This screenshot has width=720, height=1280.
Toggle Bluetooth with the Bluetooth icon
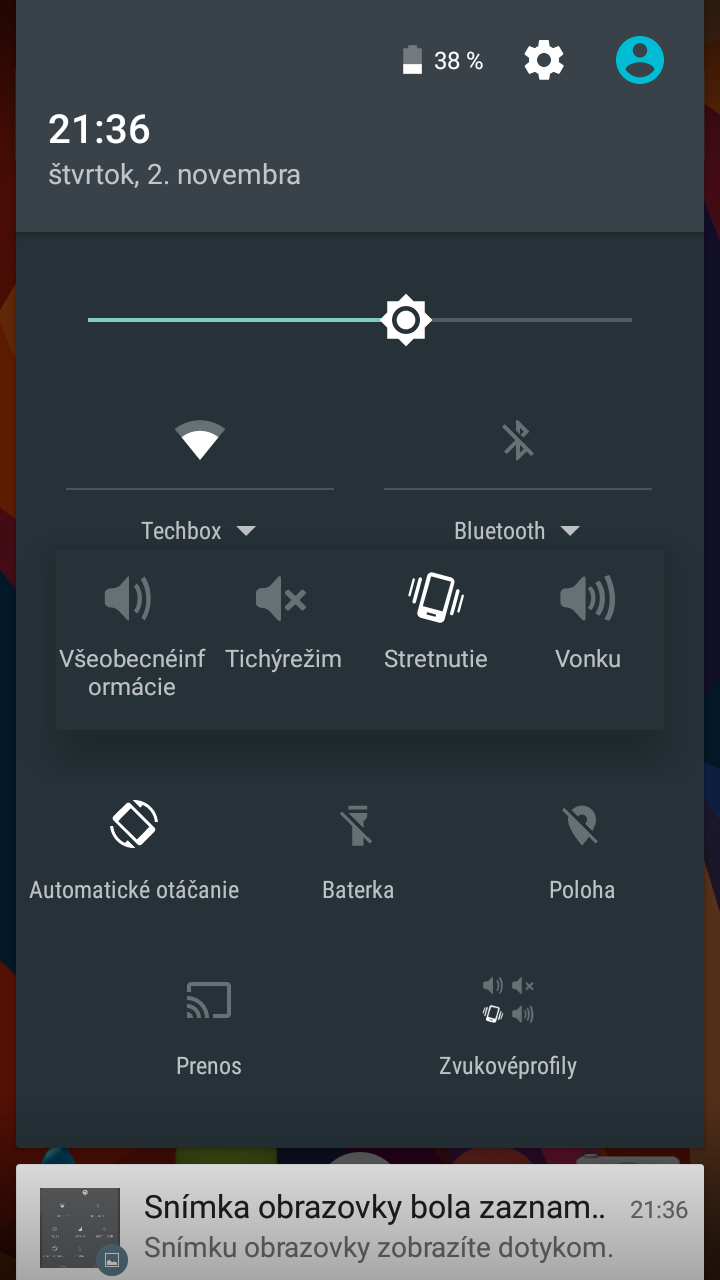(x=518, y=440)
